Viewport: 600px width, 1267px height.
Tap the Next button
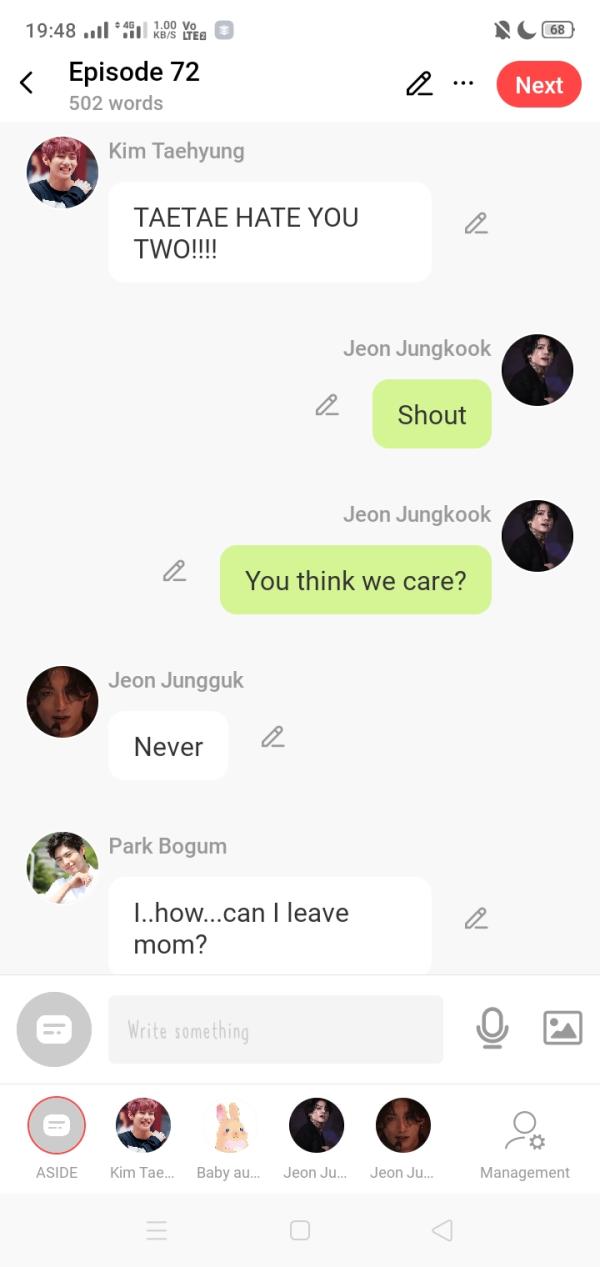point(538,85)
